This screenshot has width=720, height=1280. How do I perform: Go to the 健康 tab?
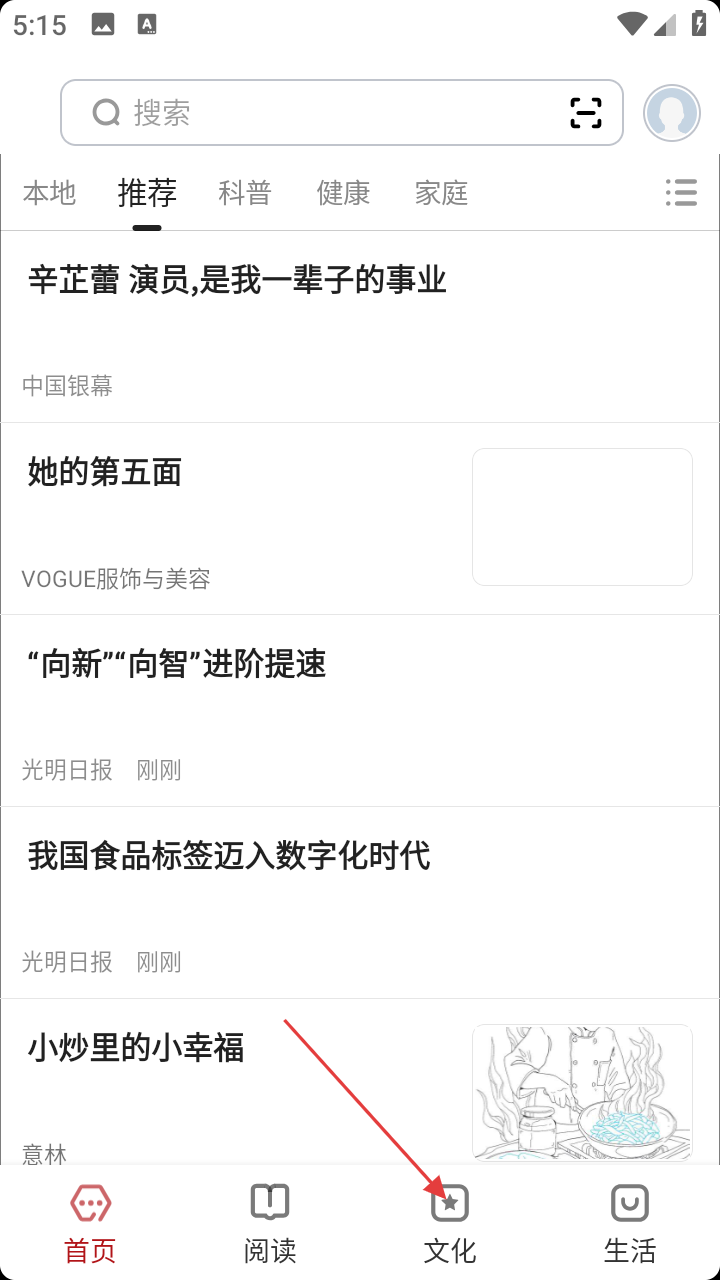click(x=343, y=192)
